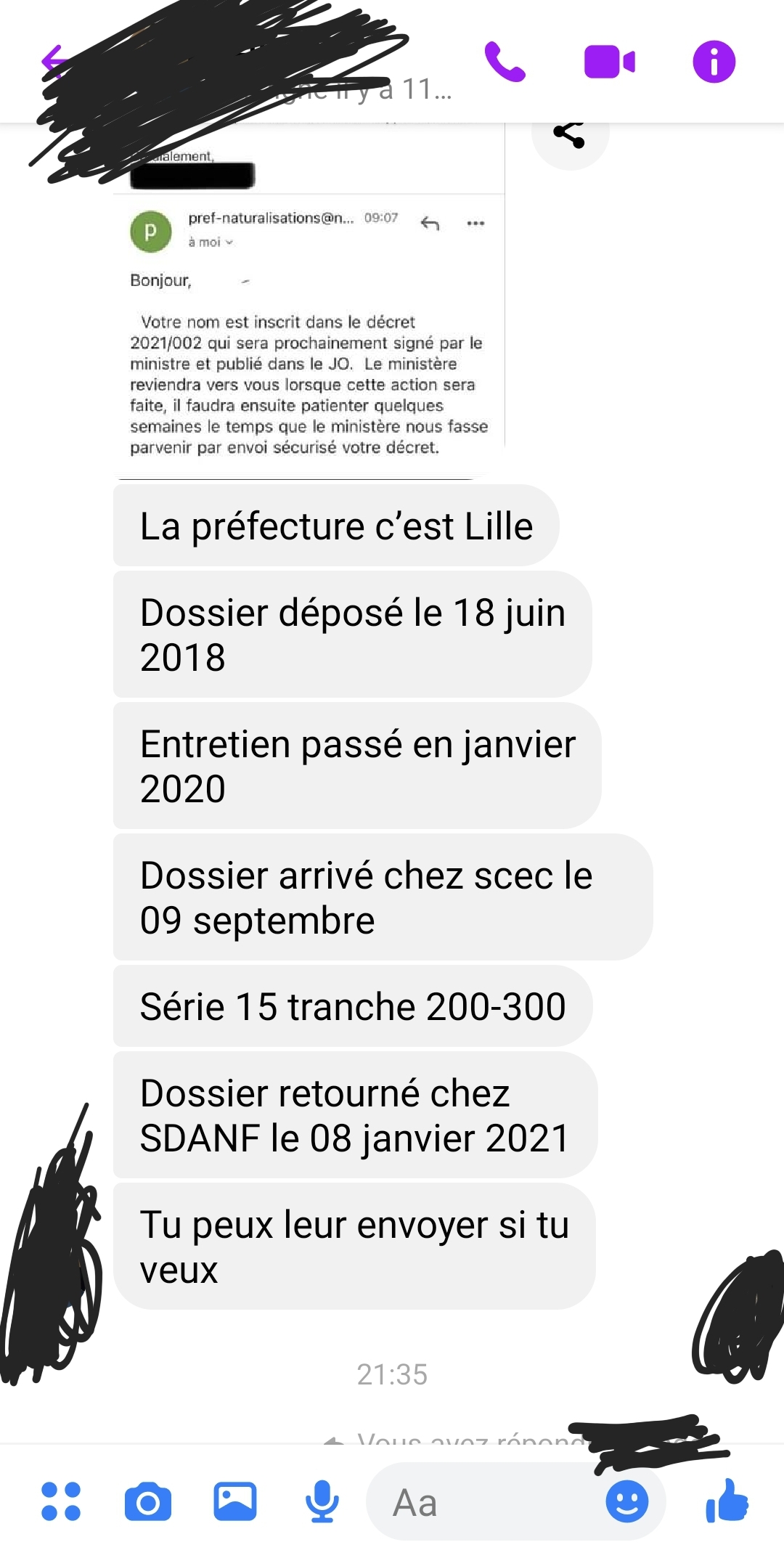Go back from the conversation
This screenshot has width=784, height=1558.
[x=54, y=61]
